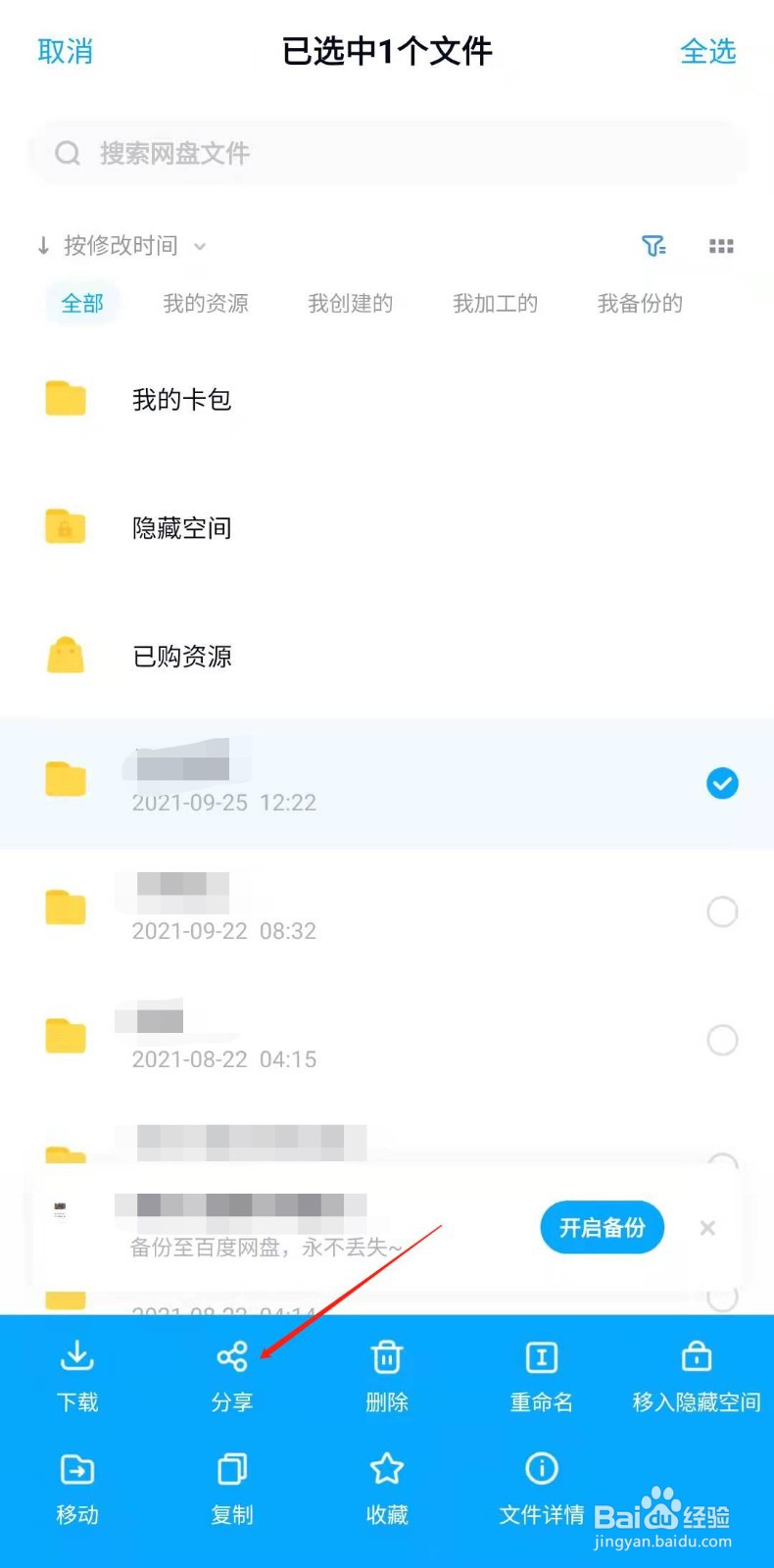
Task: Tap the 移动 move icon
Action: click(x=76, y=1470)
